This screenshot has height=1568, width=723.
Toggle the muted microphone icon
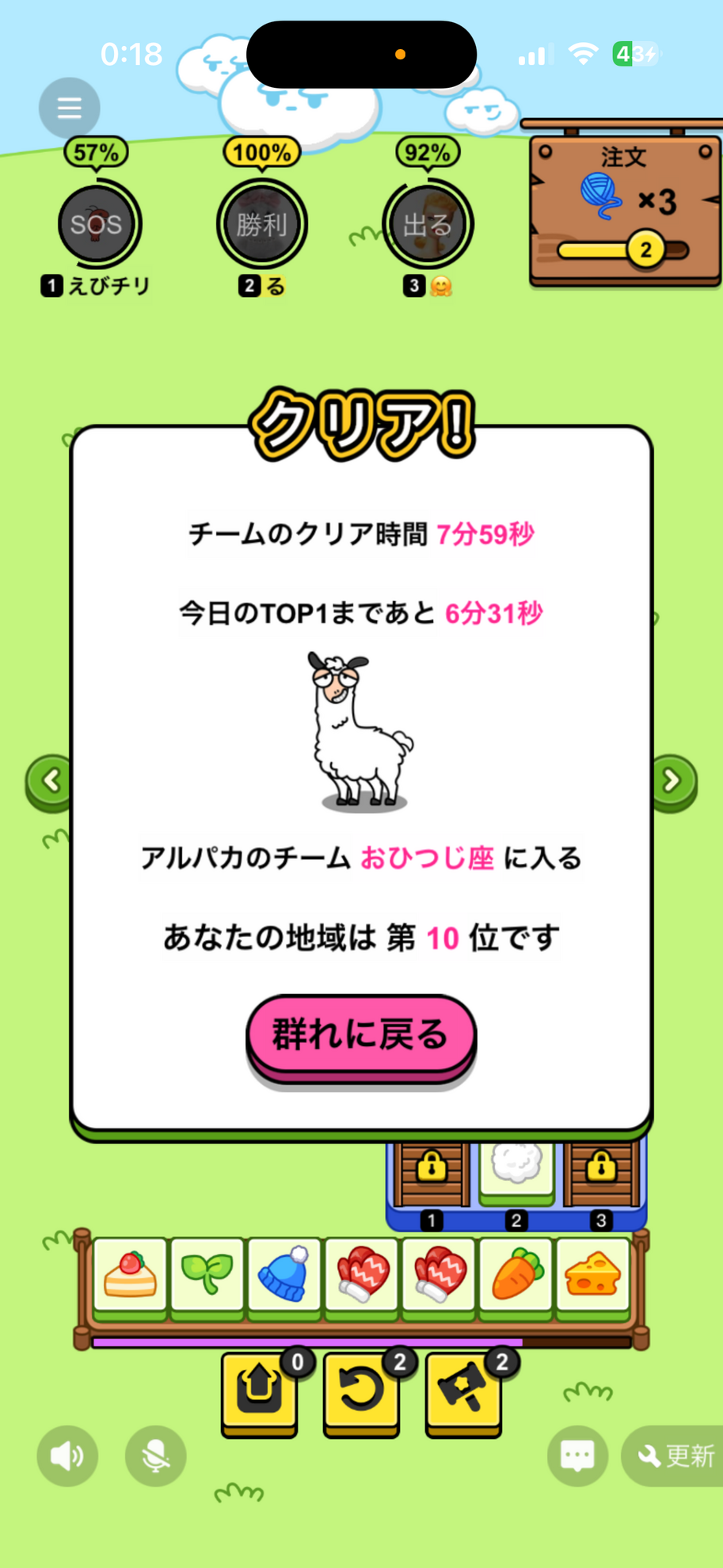click(155, 1456)
